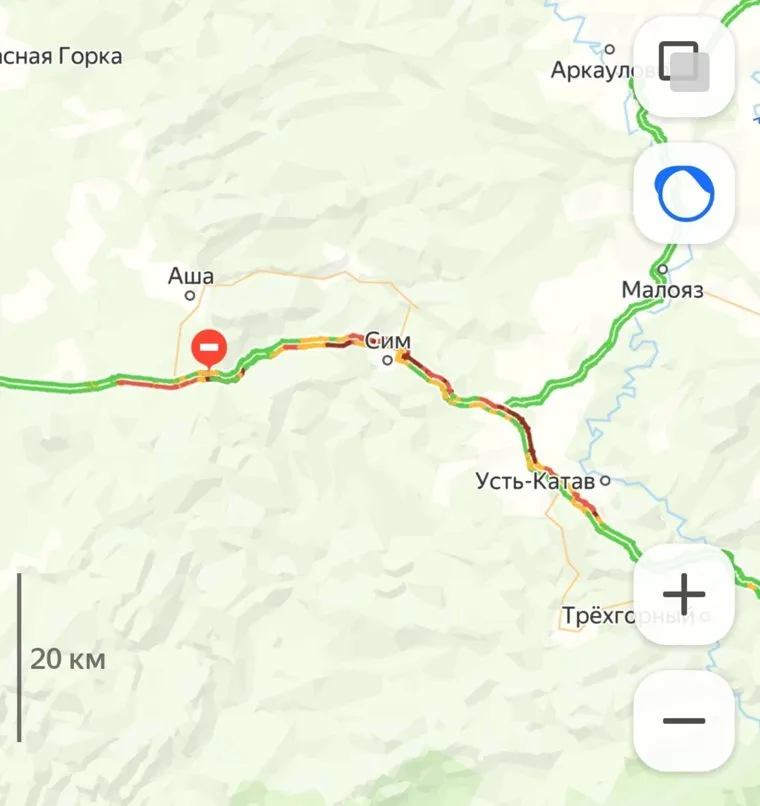Zoom out of the map
The image size is (760, 806).
click(684, 720)
